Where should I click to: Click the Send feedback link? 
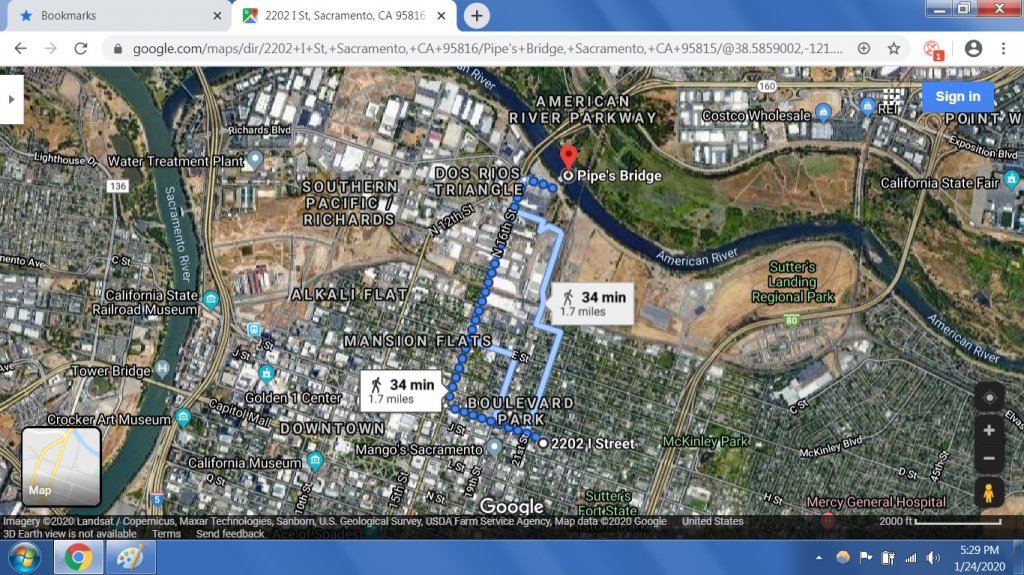pos(230,534)
